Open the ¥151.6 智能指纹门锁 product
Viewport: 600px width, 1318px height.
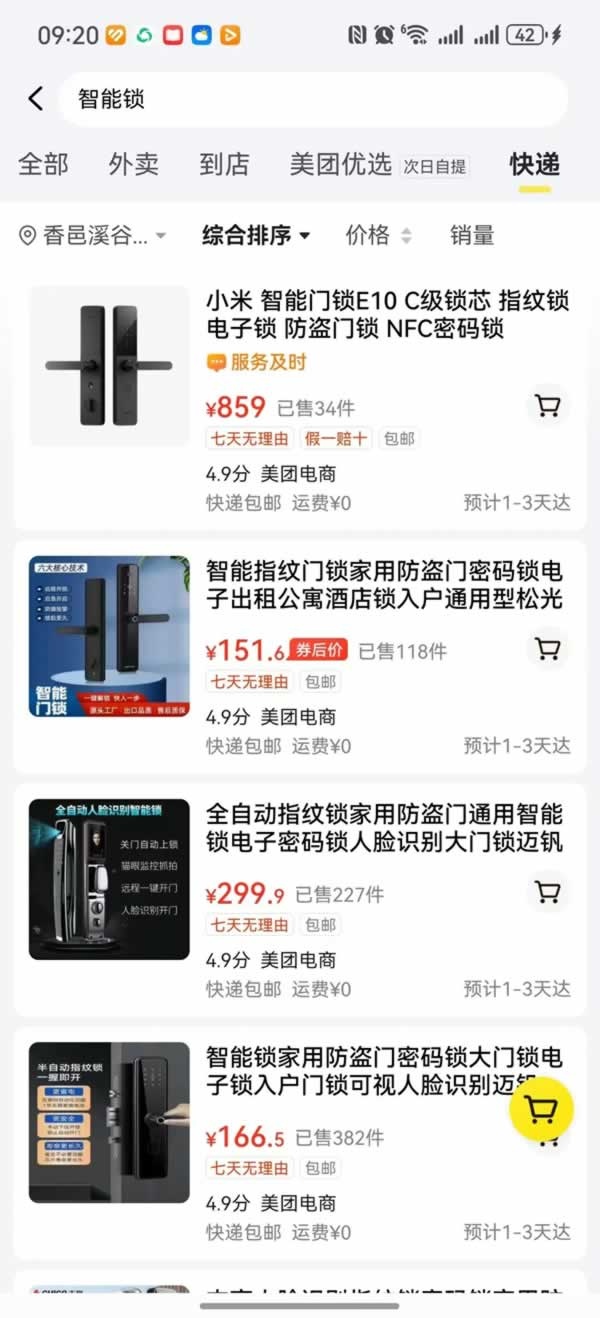(386, 585)
